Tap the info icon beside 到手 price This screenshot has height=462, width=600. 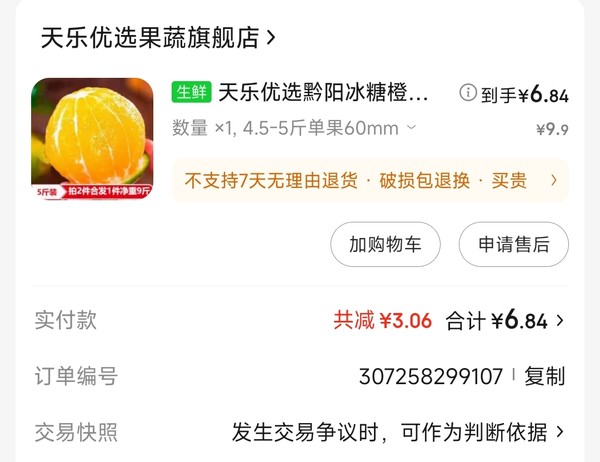467,94
